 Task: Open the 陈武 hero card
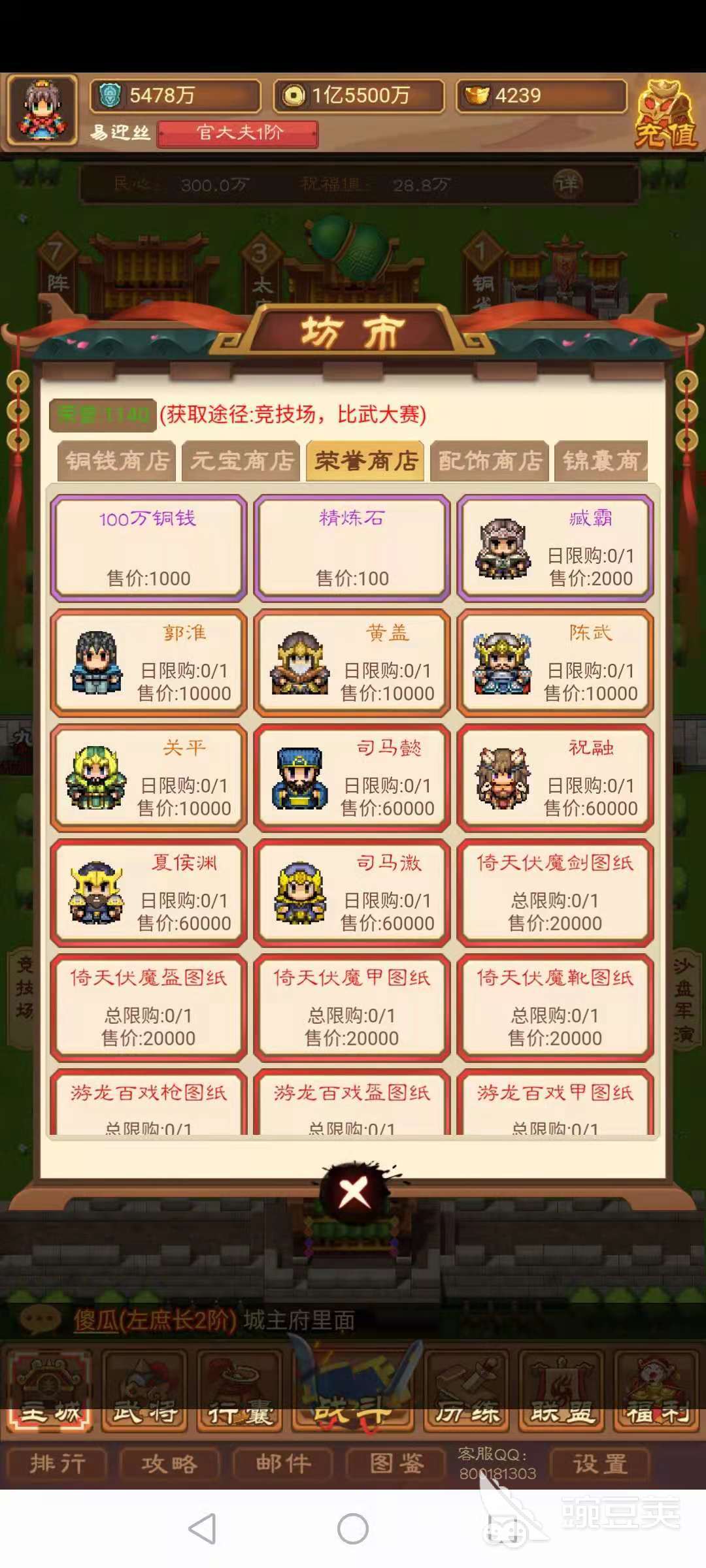[555, 662]
